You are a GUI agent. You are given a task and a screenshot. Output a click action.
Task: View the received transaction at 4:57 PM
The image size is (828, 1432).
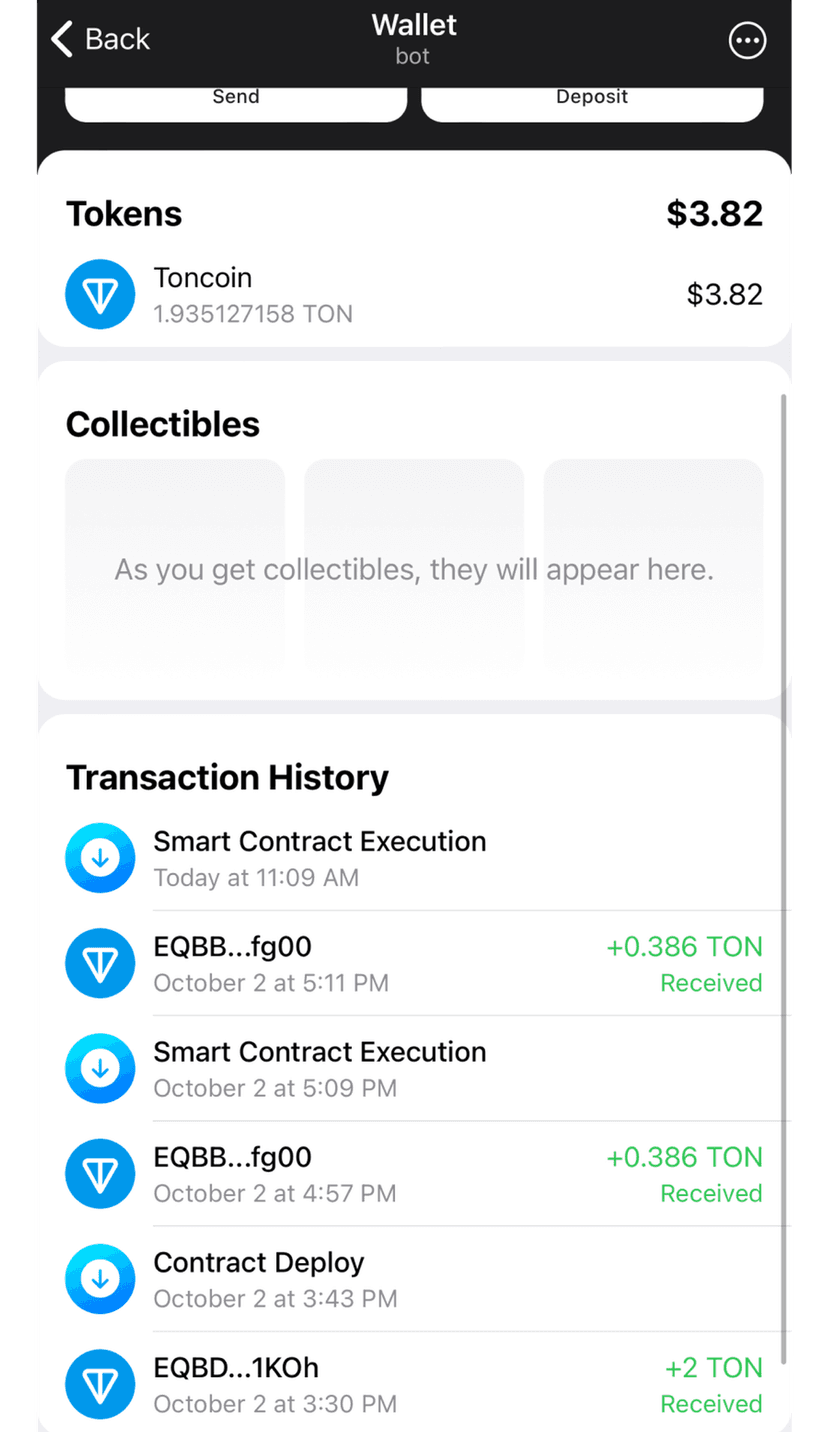pyautogui.click(x=413, y=1174)
